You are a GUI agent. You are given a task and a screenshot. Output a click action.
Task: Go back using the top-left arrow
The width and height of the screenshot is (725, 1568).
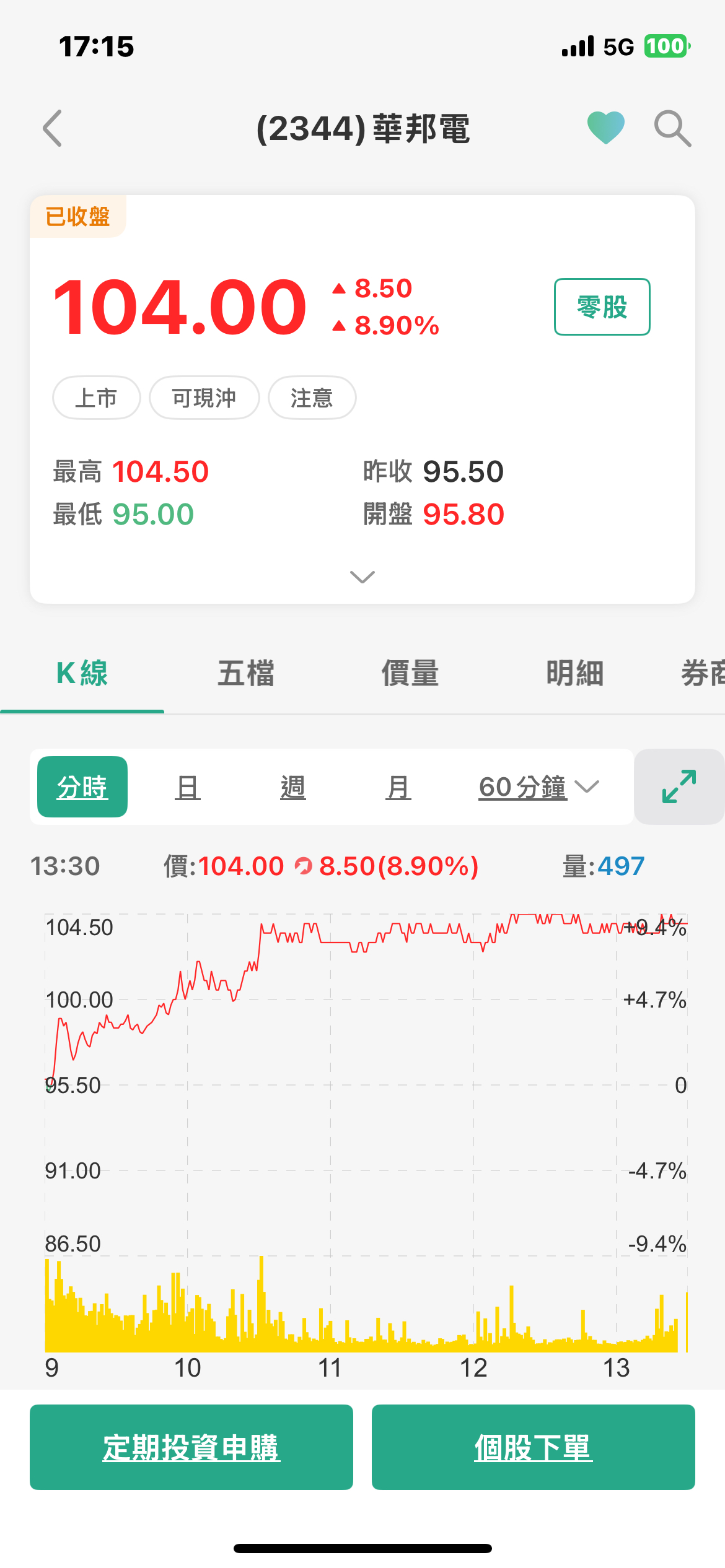53,128
